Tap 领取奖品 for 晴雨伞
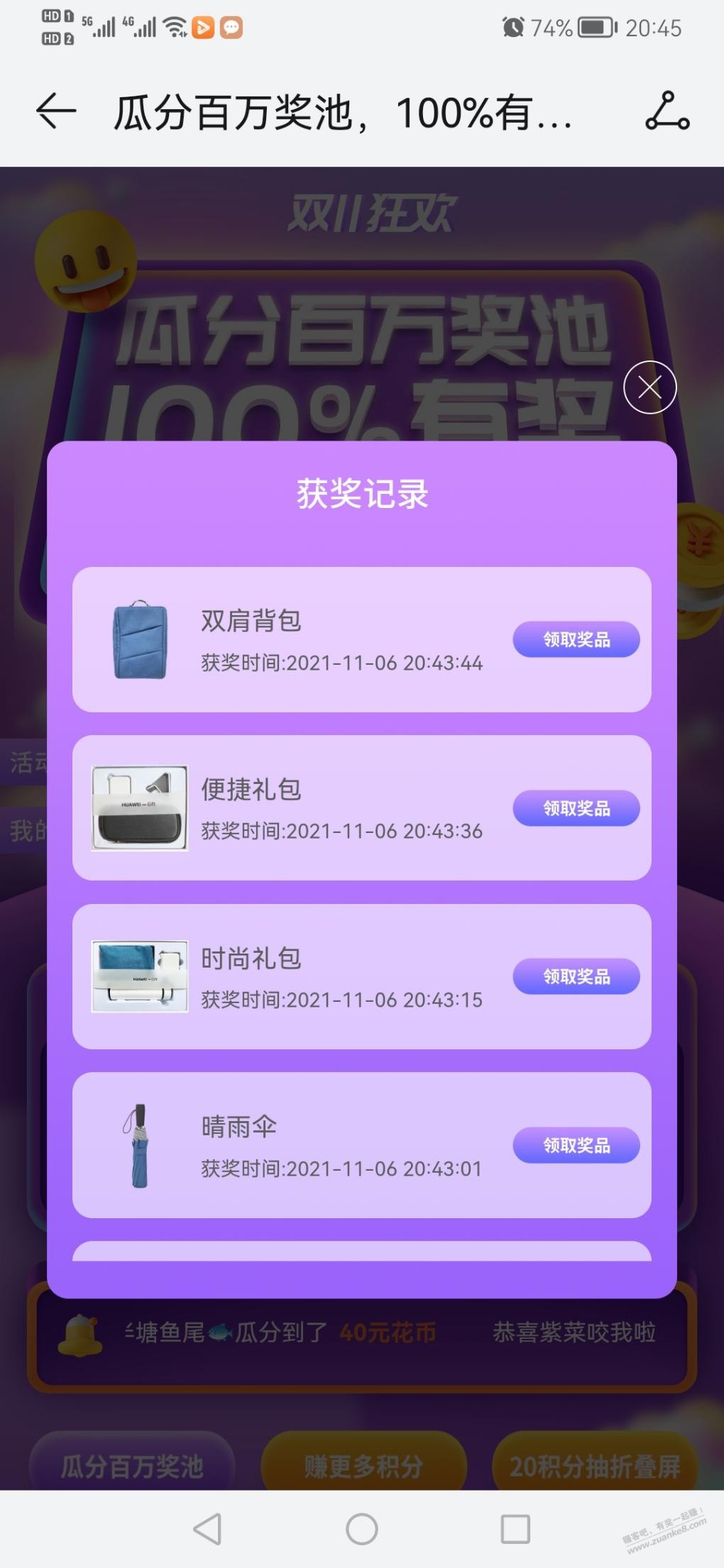Image resolution: width=724 pixels, height=1568 pixels. pyautogui.click(x=576, y=1145)
